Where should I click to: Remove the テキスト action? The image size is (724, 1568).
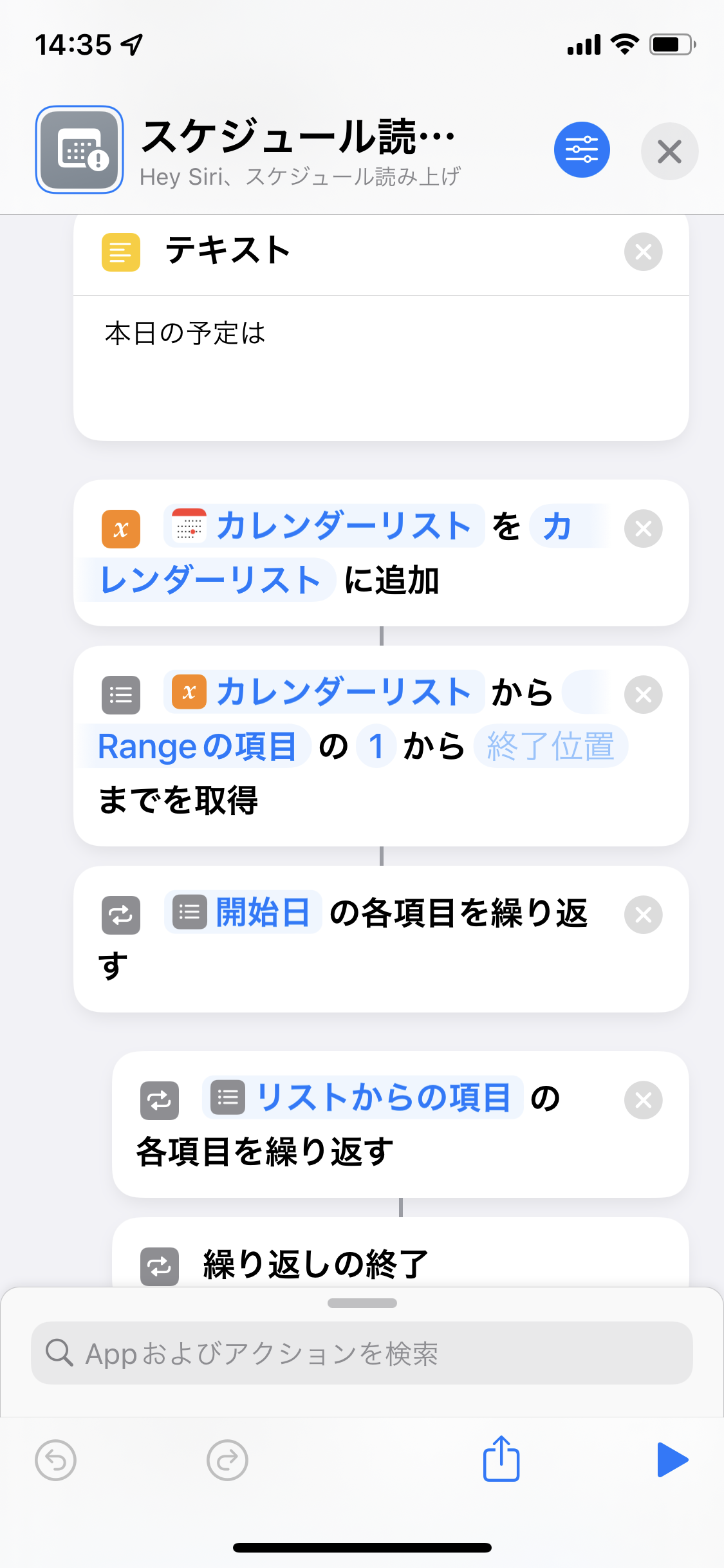643,252
